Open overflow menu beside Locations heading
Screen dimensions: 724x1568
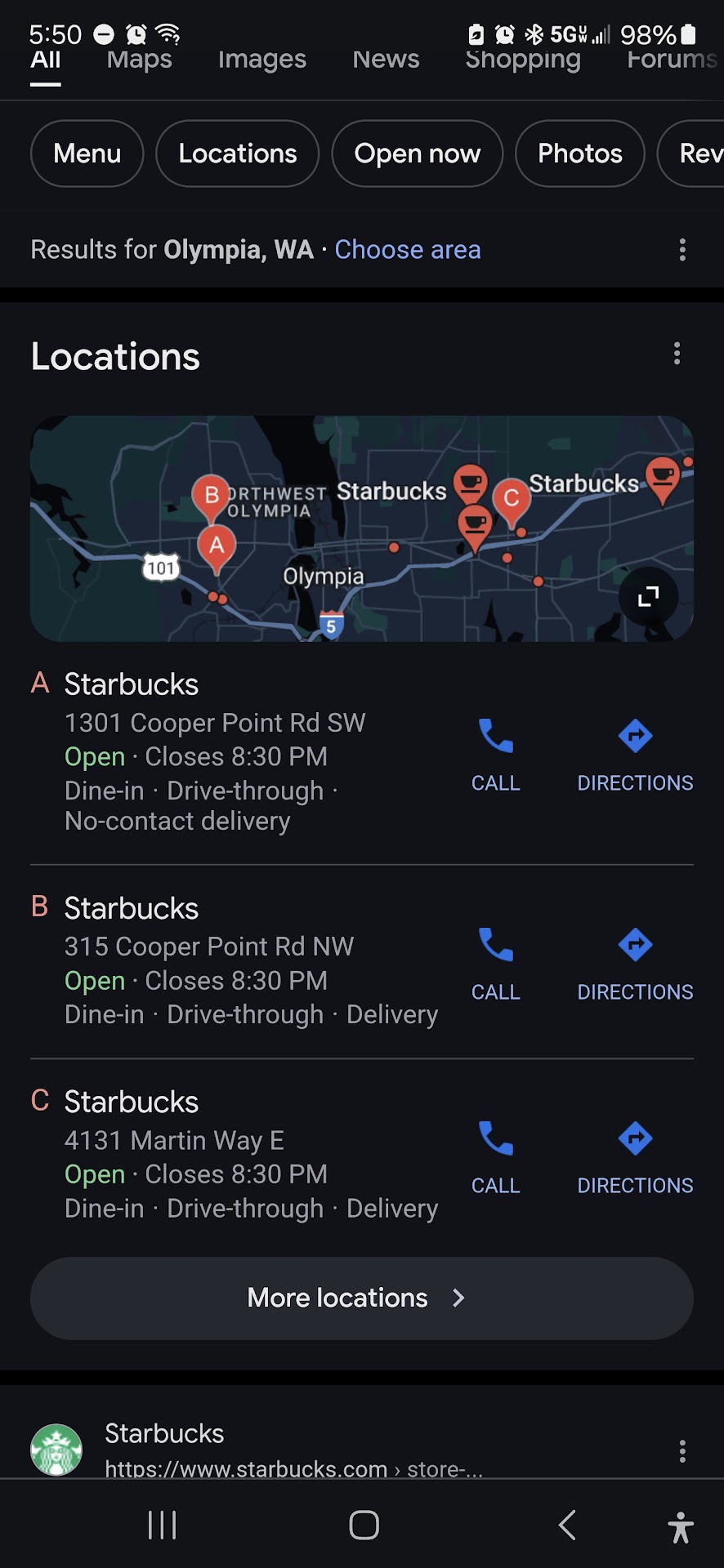677,354
